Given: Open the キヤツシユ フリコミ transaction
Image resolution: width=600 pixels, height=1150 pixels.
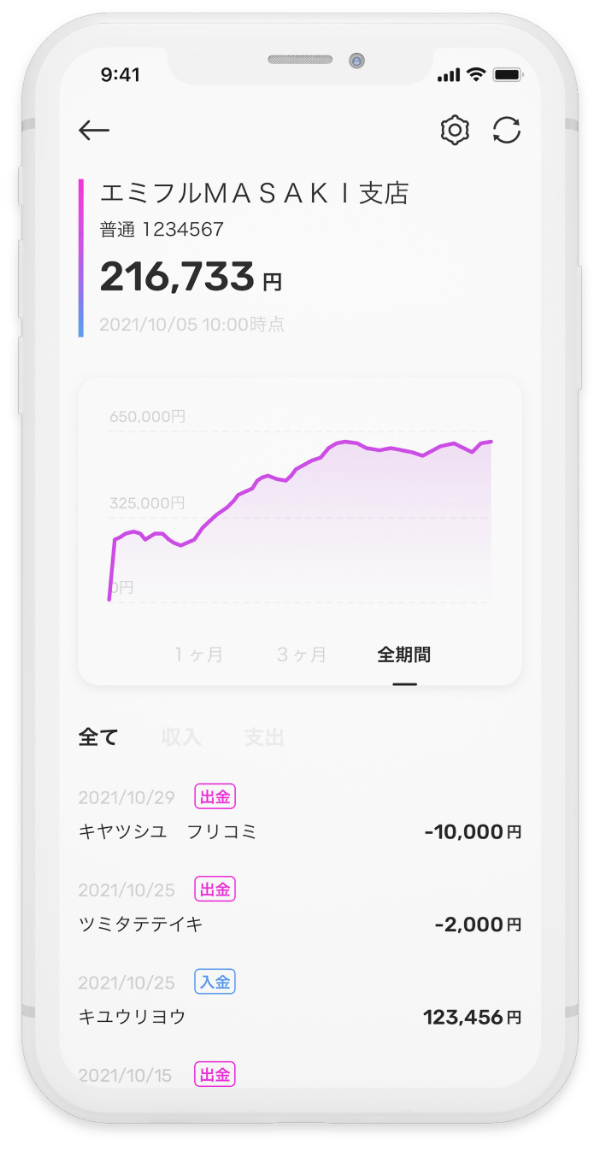Looking at the screenshot, I should [x=300, y=815].
